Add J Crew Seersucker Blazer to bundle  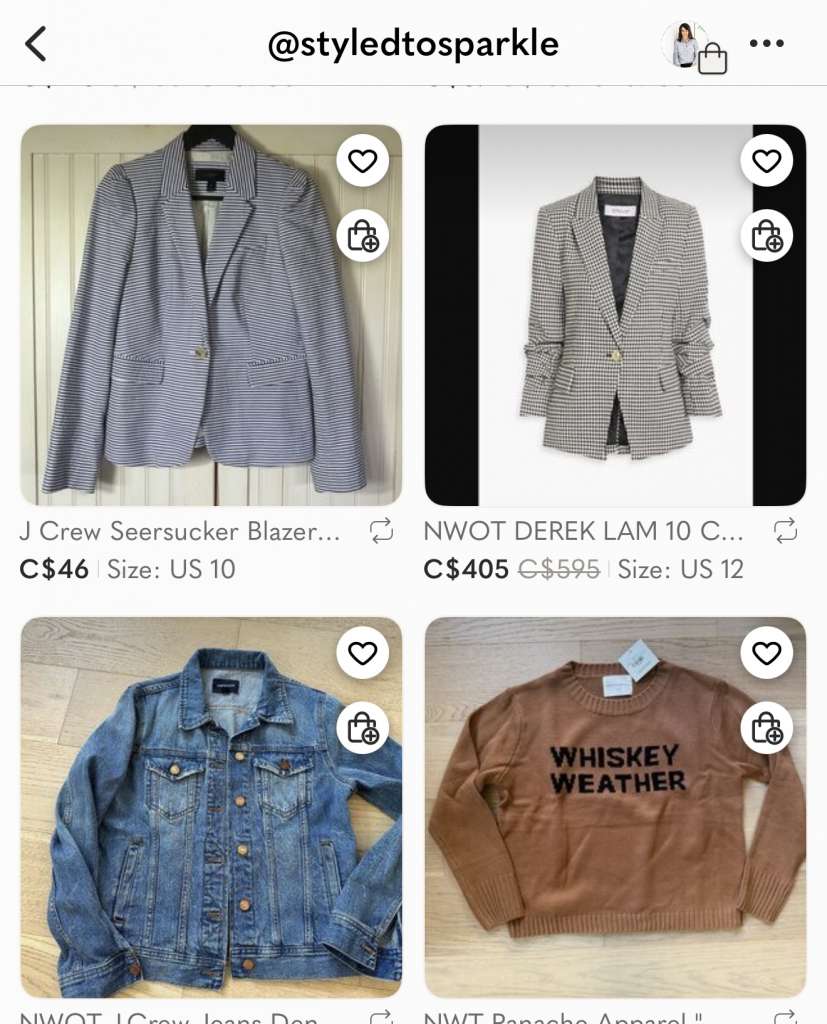tap(362, 236)
